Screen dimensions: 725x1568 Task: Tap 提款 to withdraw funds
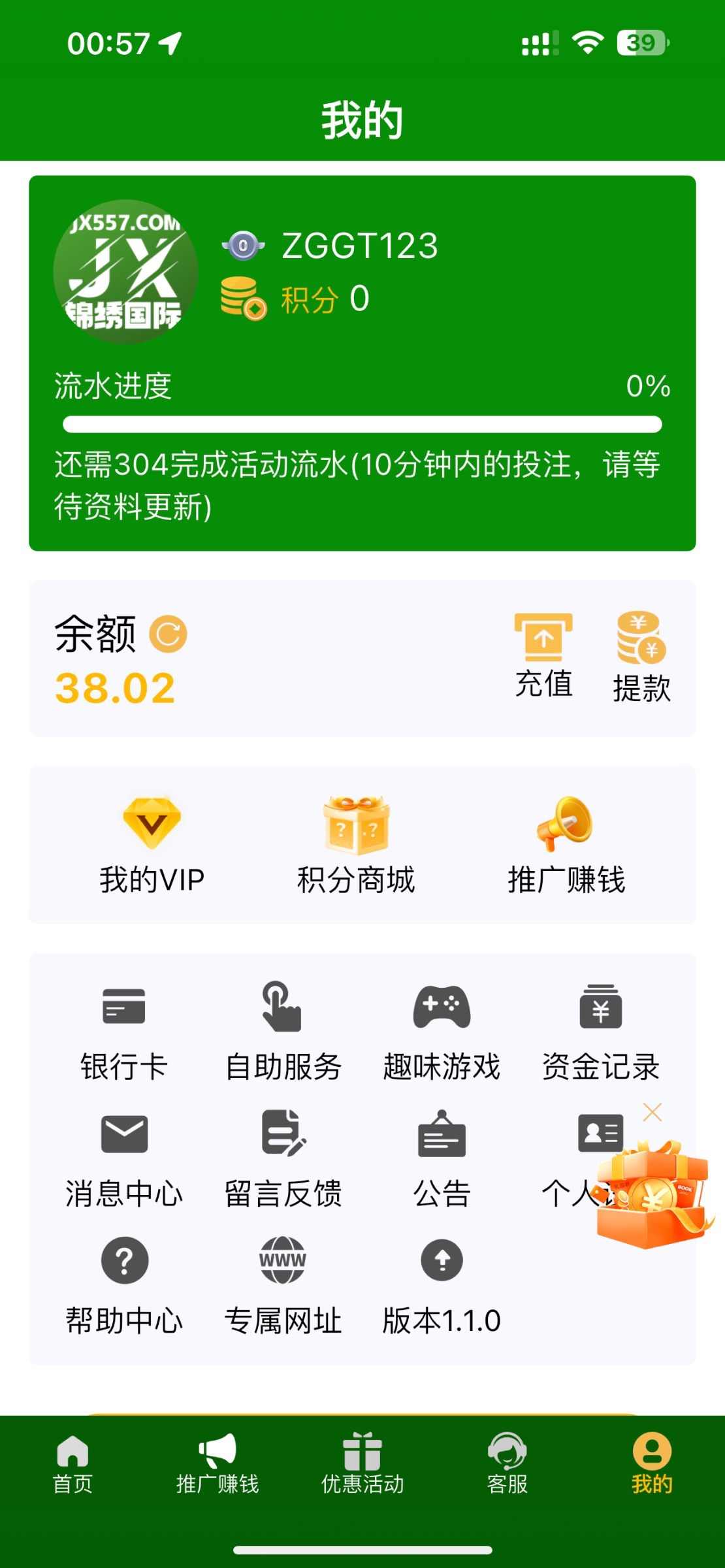pos(641,657)
